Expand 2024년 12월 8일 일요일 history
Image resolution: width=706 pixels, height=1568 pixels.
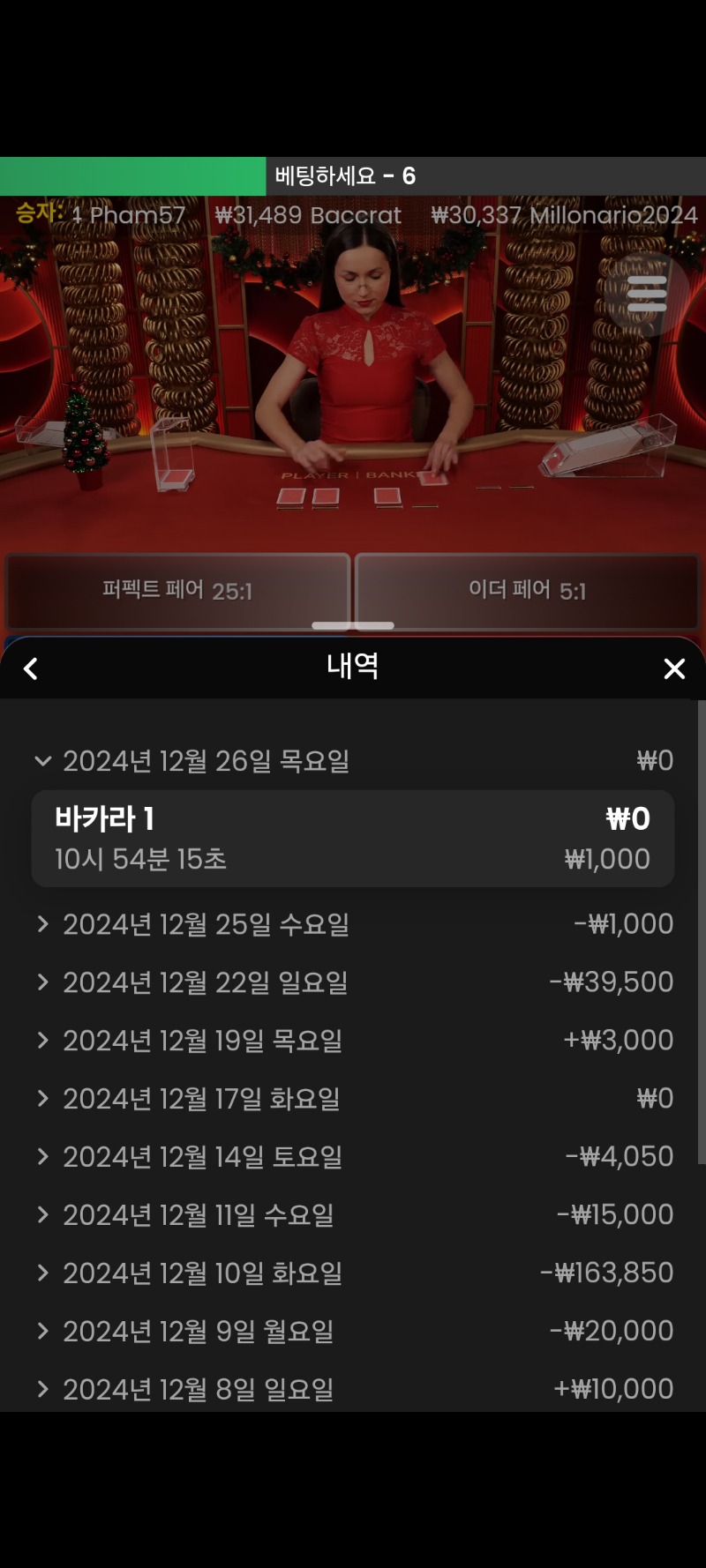[x=353, y=1390]
